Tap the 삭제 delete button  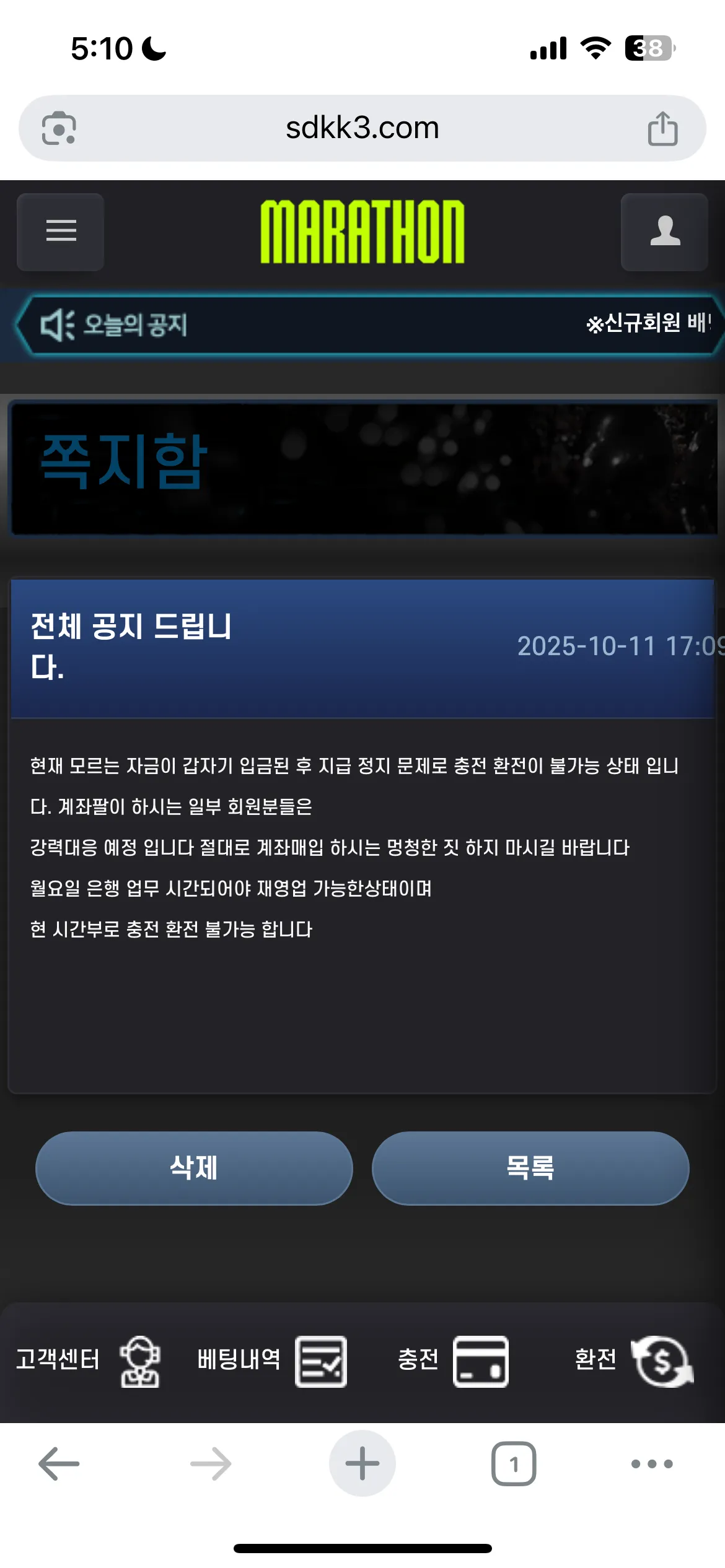(x=194, y=1168)
